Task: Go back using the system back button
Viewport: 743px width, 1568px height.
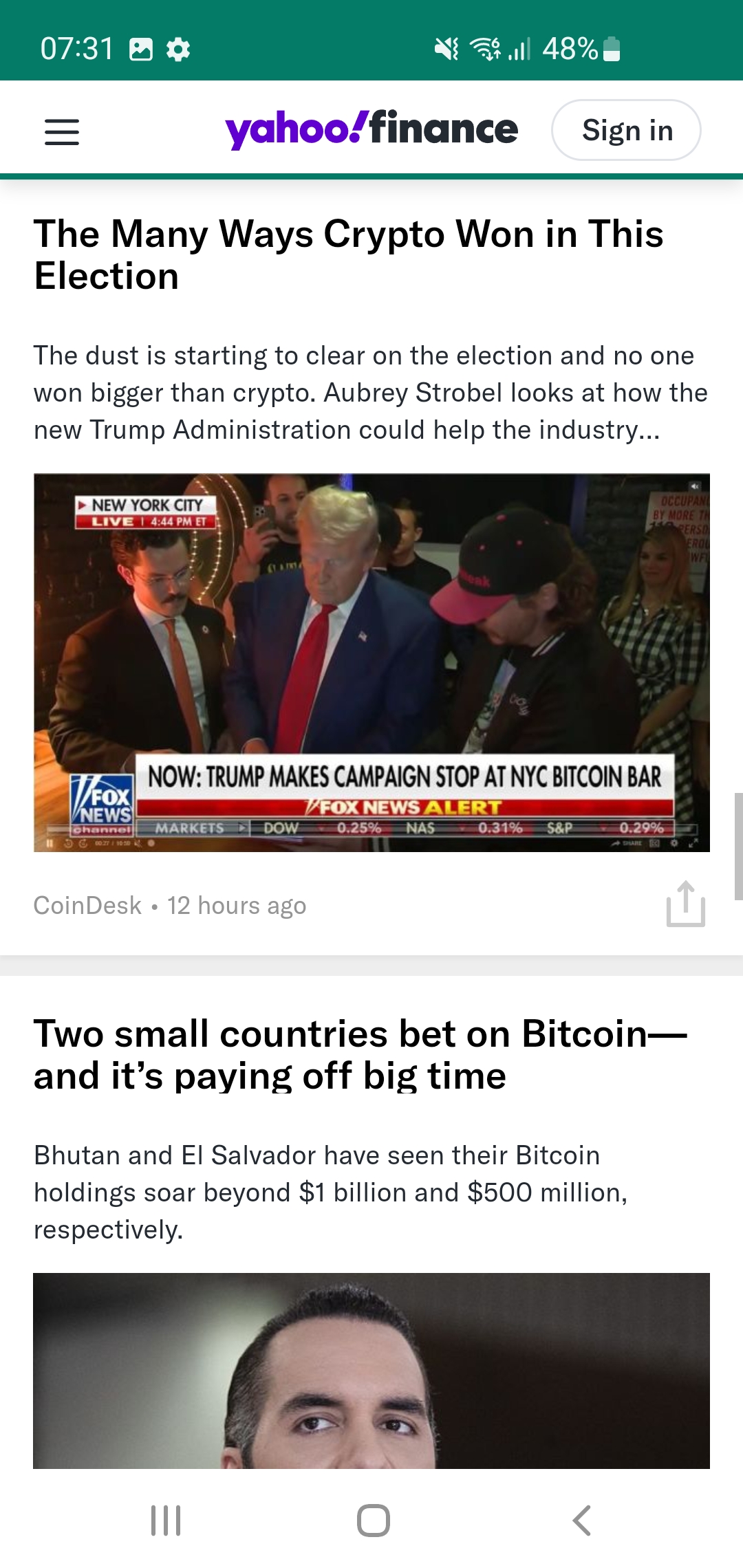Action: point(581,1520)
